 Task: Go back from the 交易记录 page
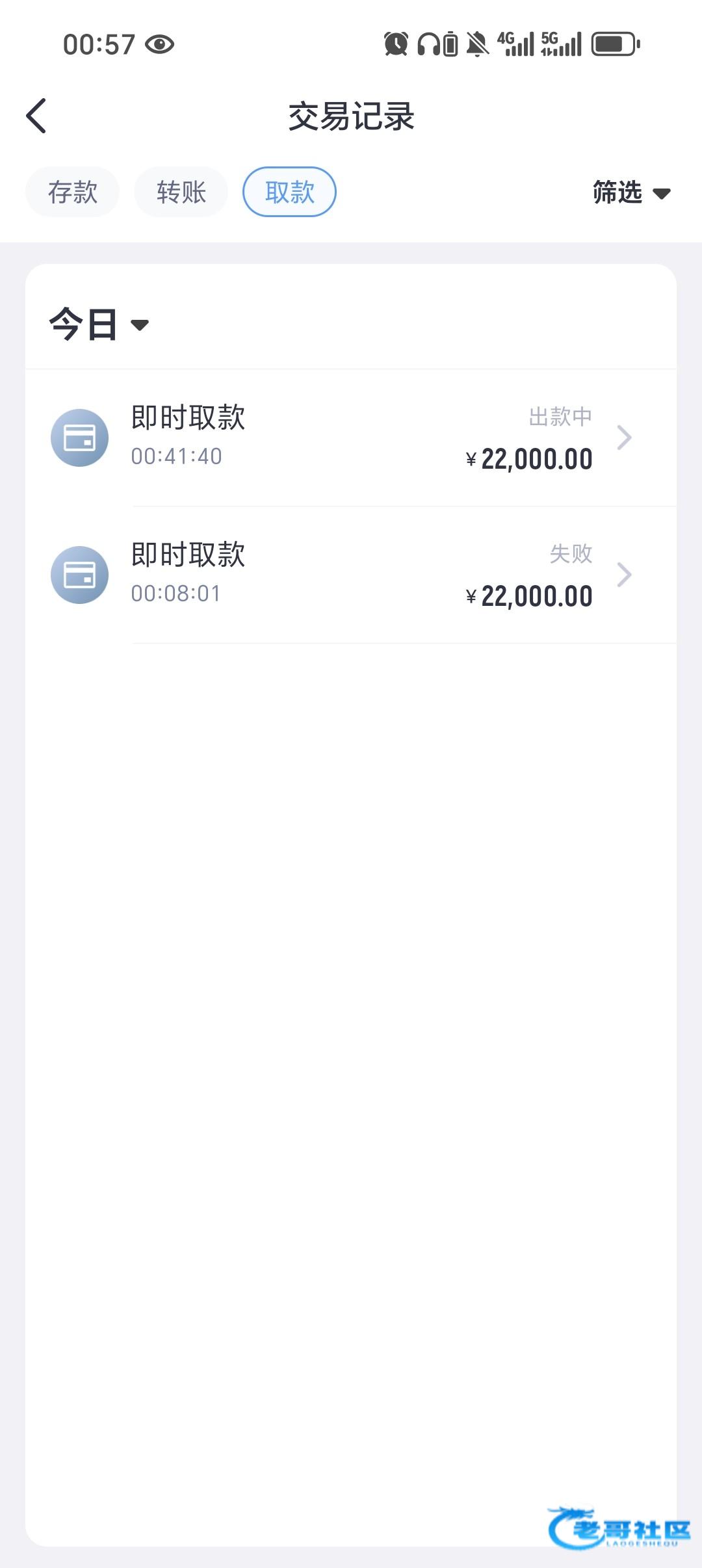pos(36,116)
